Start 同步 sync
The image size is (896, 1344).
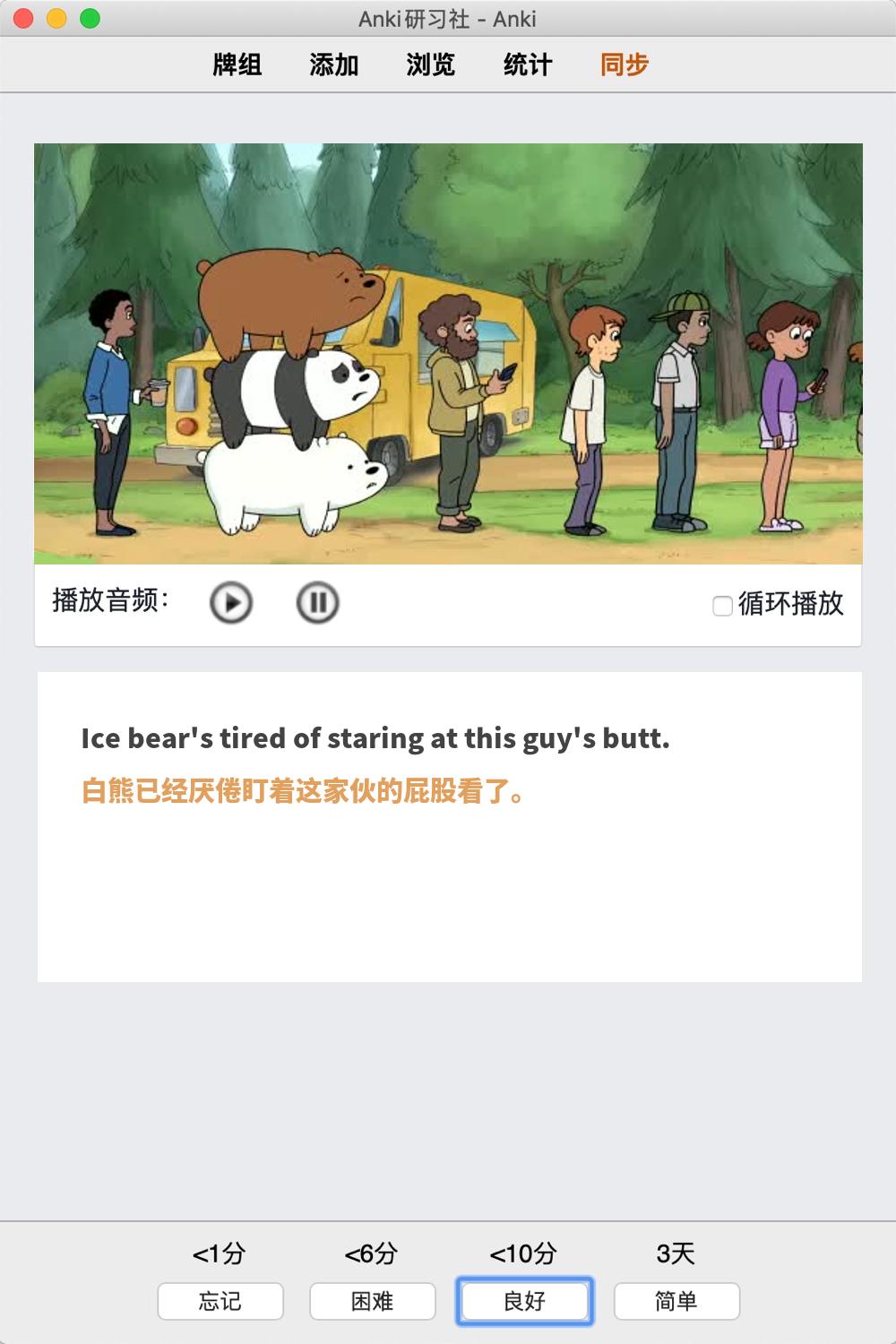click(x=625, y=65)
